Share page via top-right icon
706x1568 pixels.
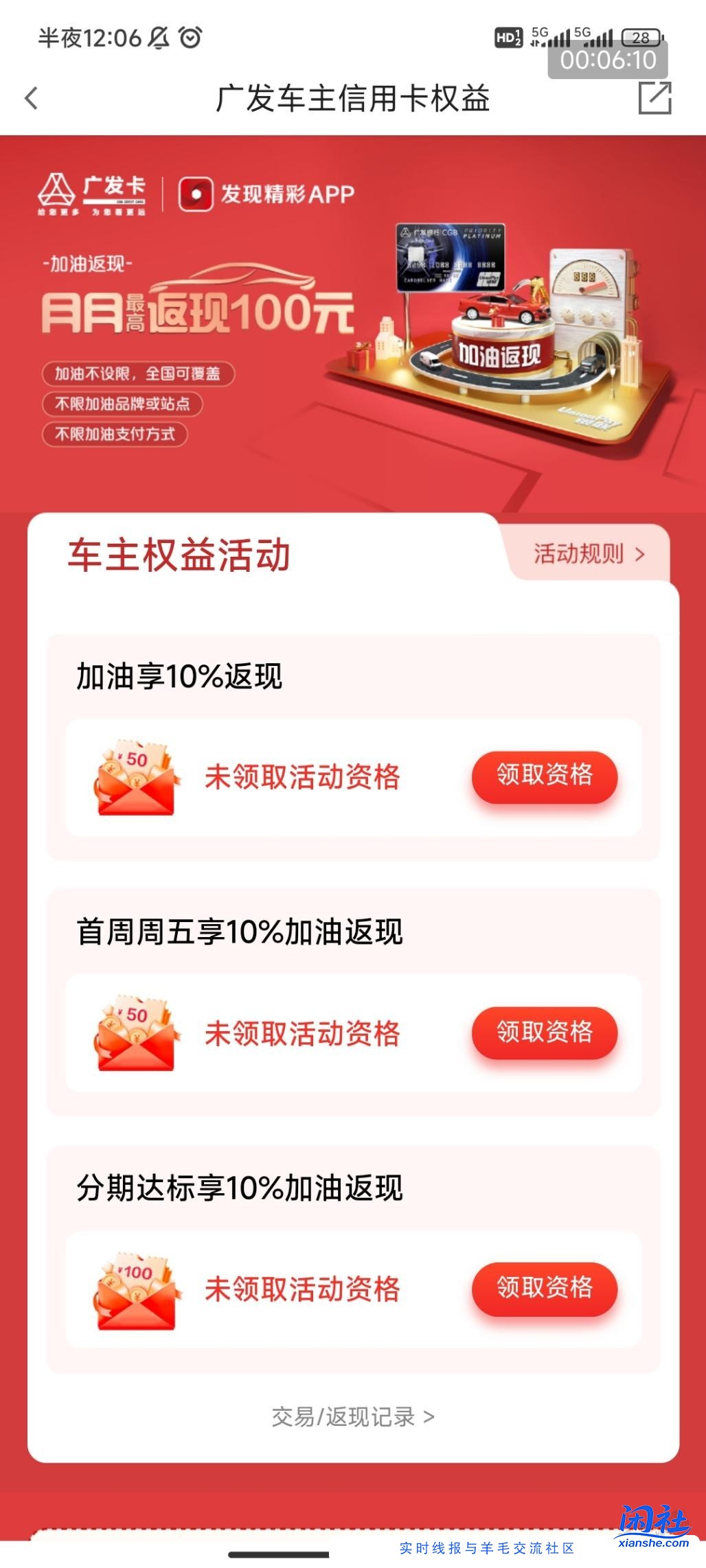tap(654, 98)
